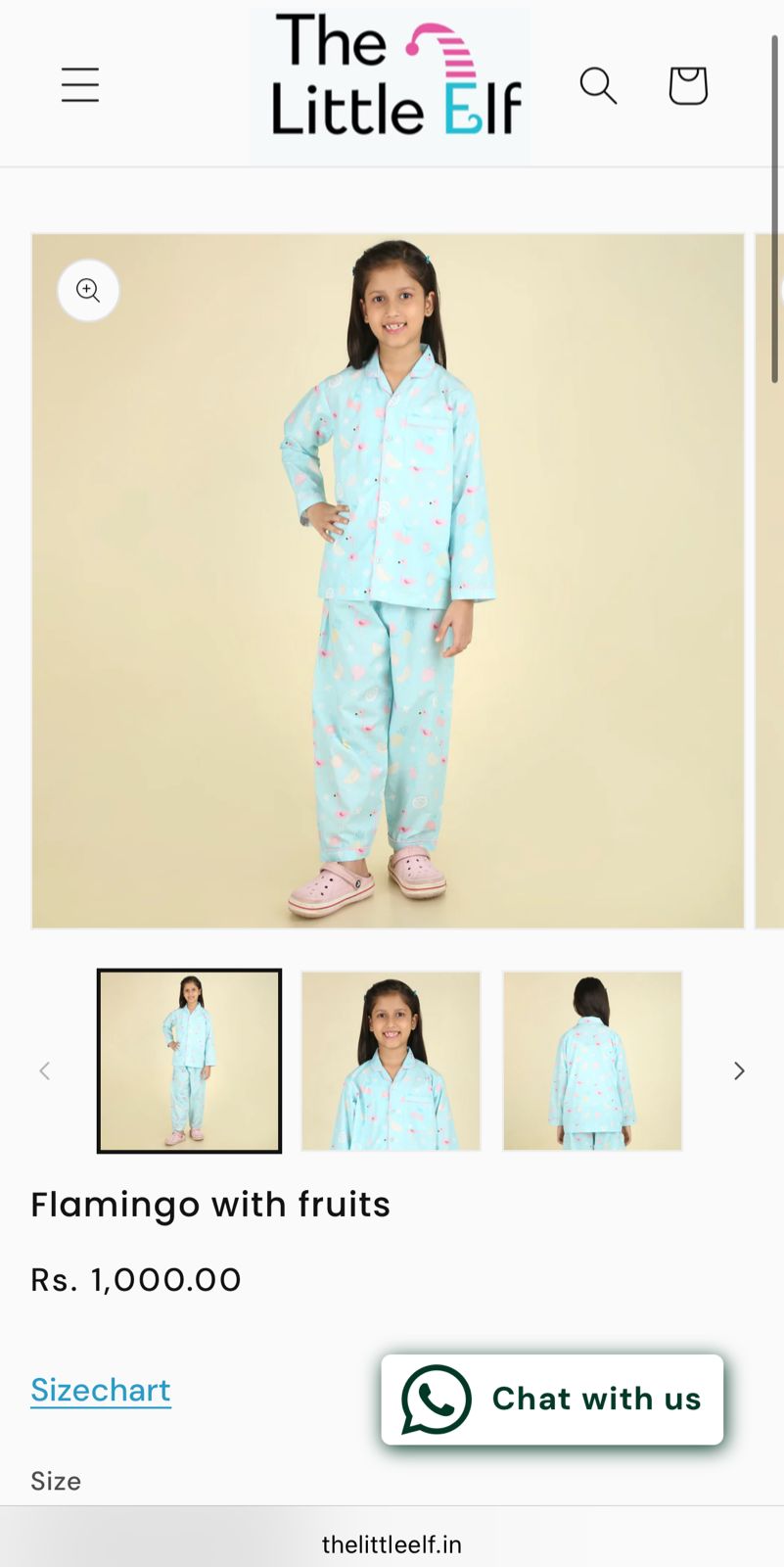Screen dimensions: 784x1567
Task: Zoom into the product image
Action: pyautogui.click(x=88, y=290)
